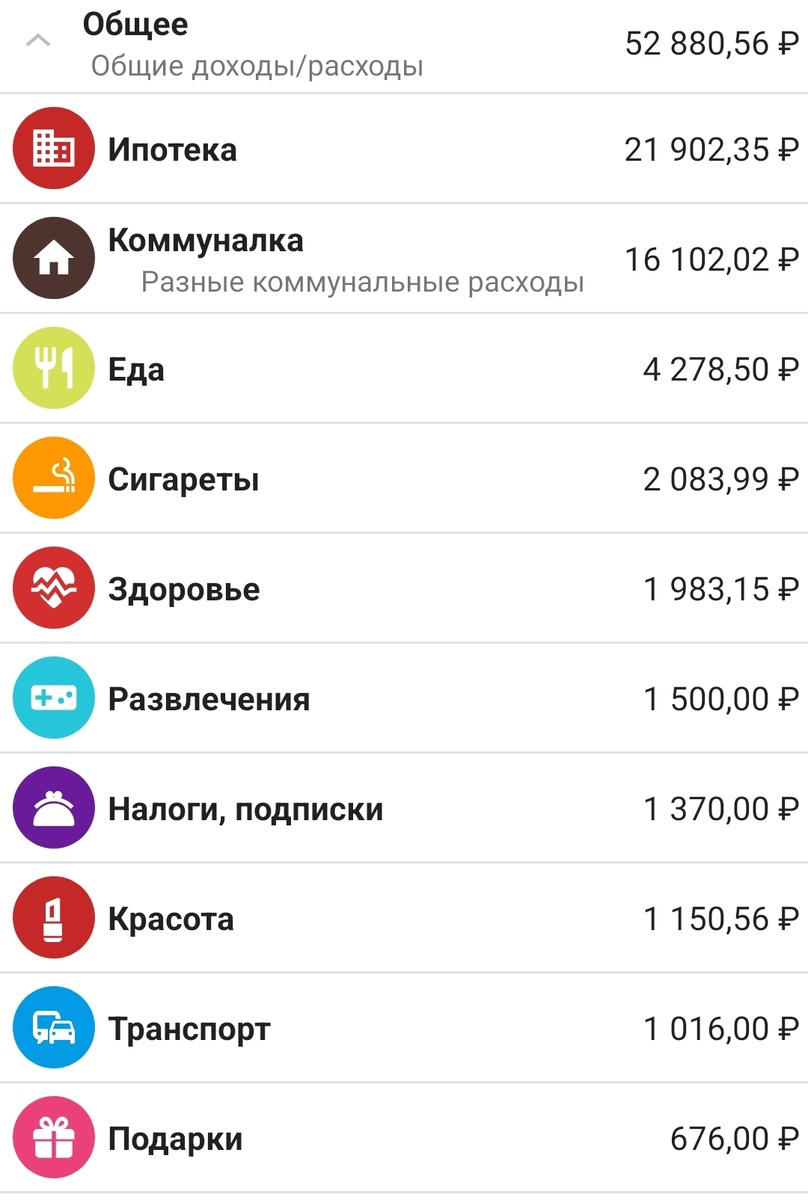Select the Подарки gift icon
Screen dimensions: 808x1200
[x=53, y=1137]
